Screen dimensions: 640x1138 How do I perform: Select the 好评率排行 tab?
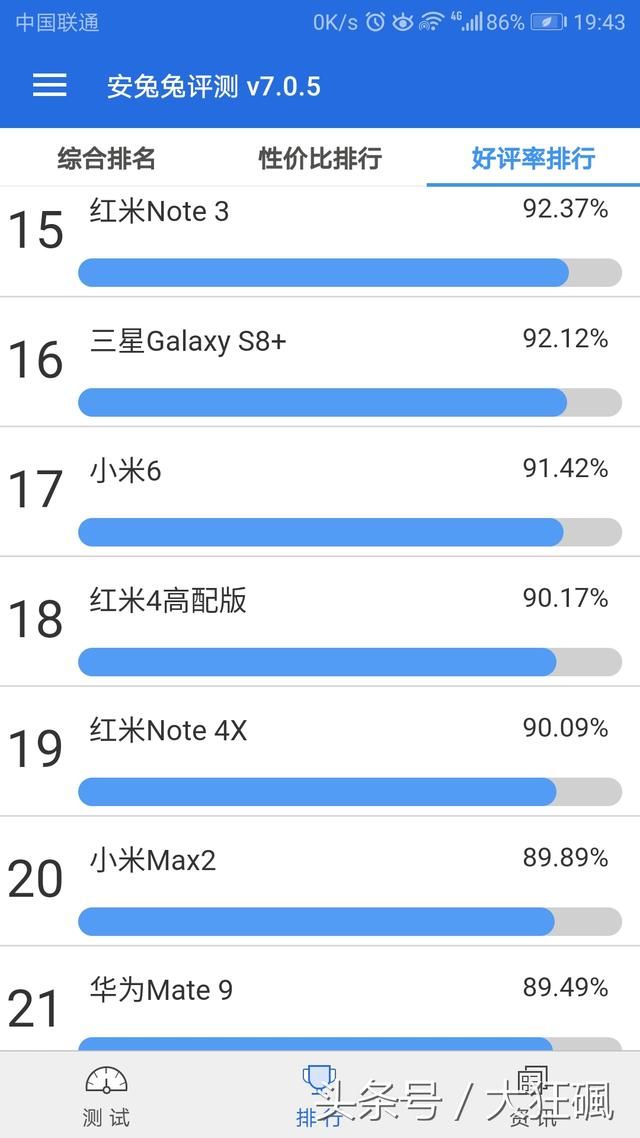[x=533, y=158]
